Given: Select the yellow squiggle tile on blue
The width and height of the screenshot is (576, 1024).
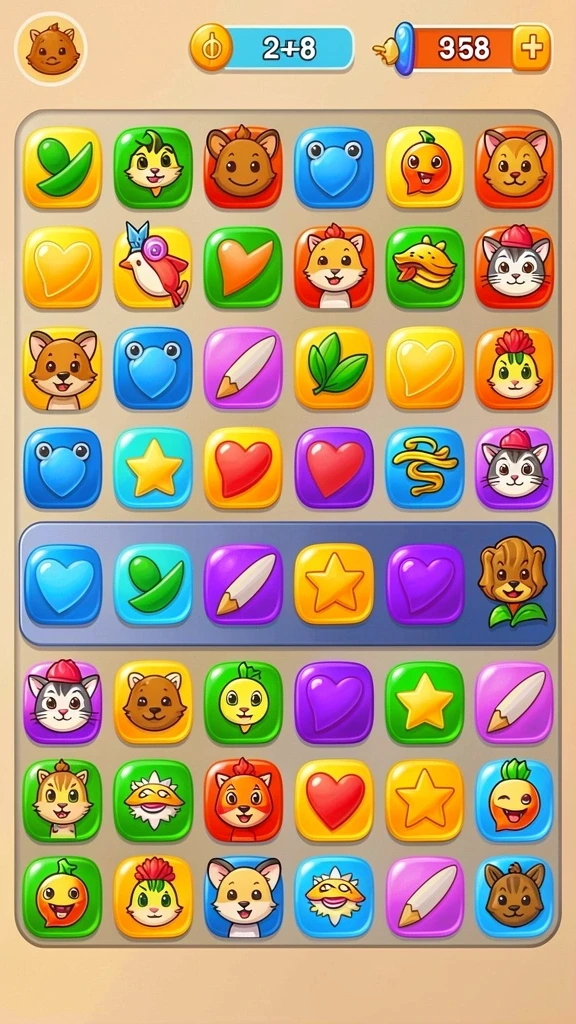Looking at the screenshot, I should click(424, 468).
